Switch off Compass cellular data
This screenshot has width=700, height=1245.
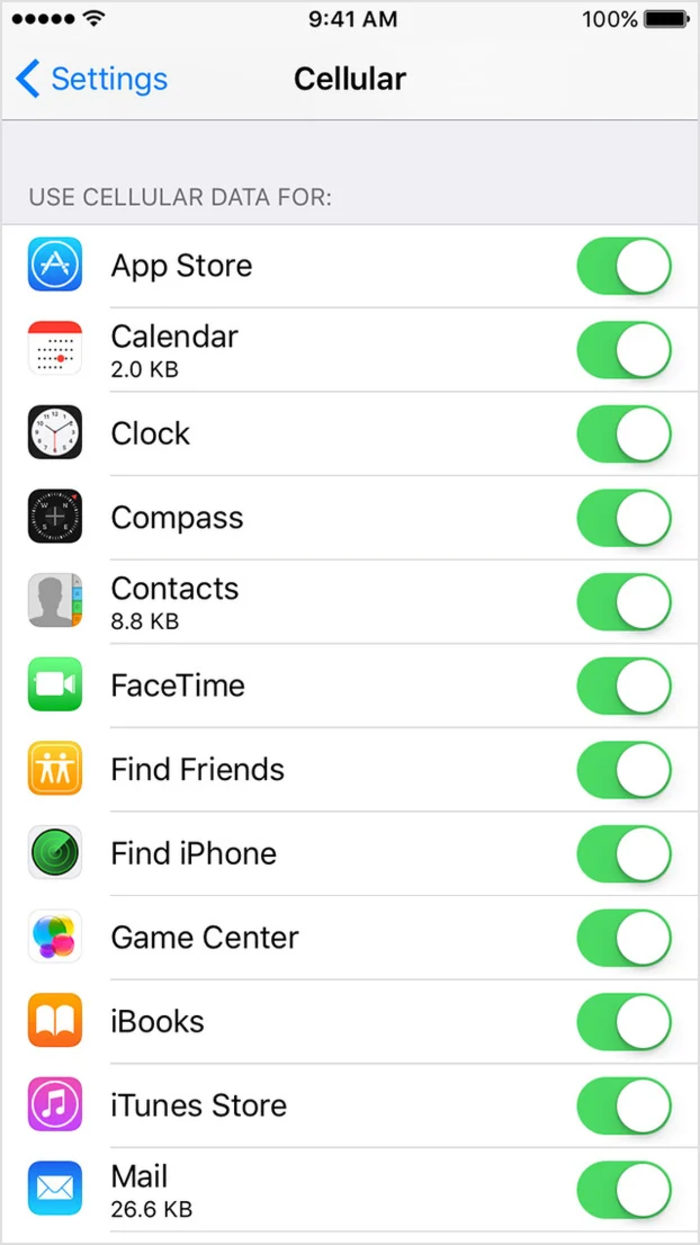624,518
